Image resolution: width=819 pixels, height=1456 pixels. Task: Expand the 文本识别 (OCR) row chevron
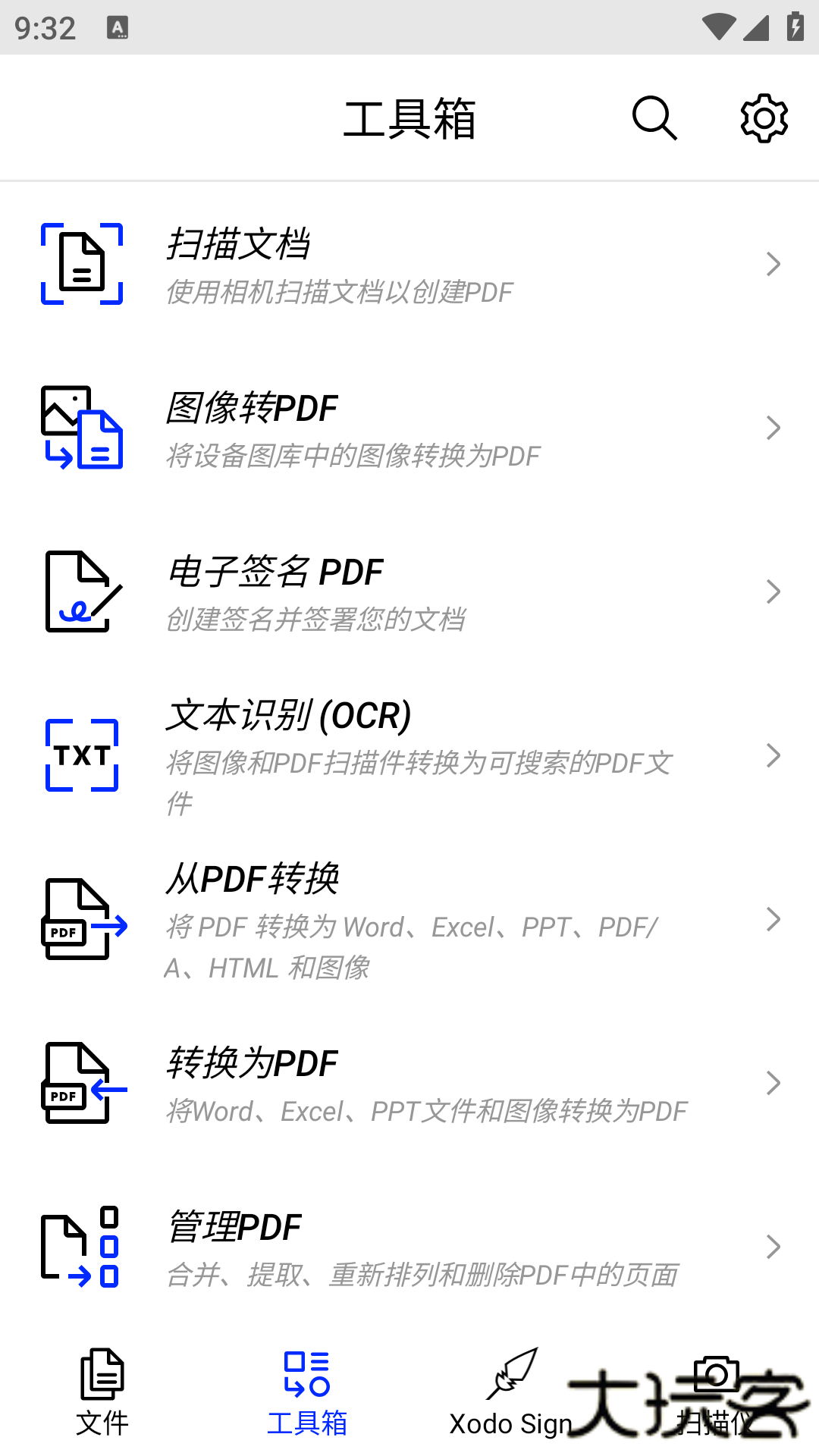tap(774, 756)
